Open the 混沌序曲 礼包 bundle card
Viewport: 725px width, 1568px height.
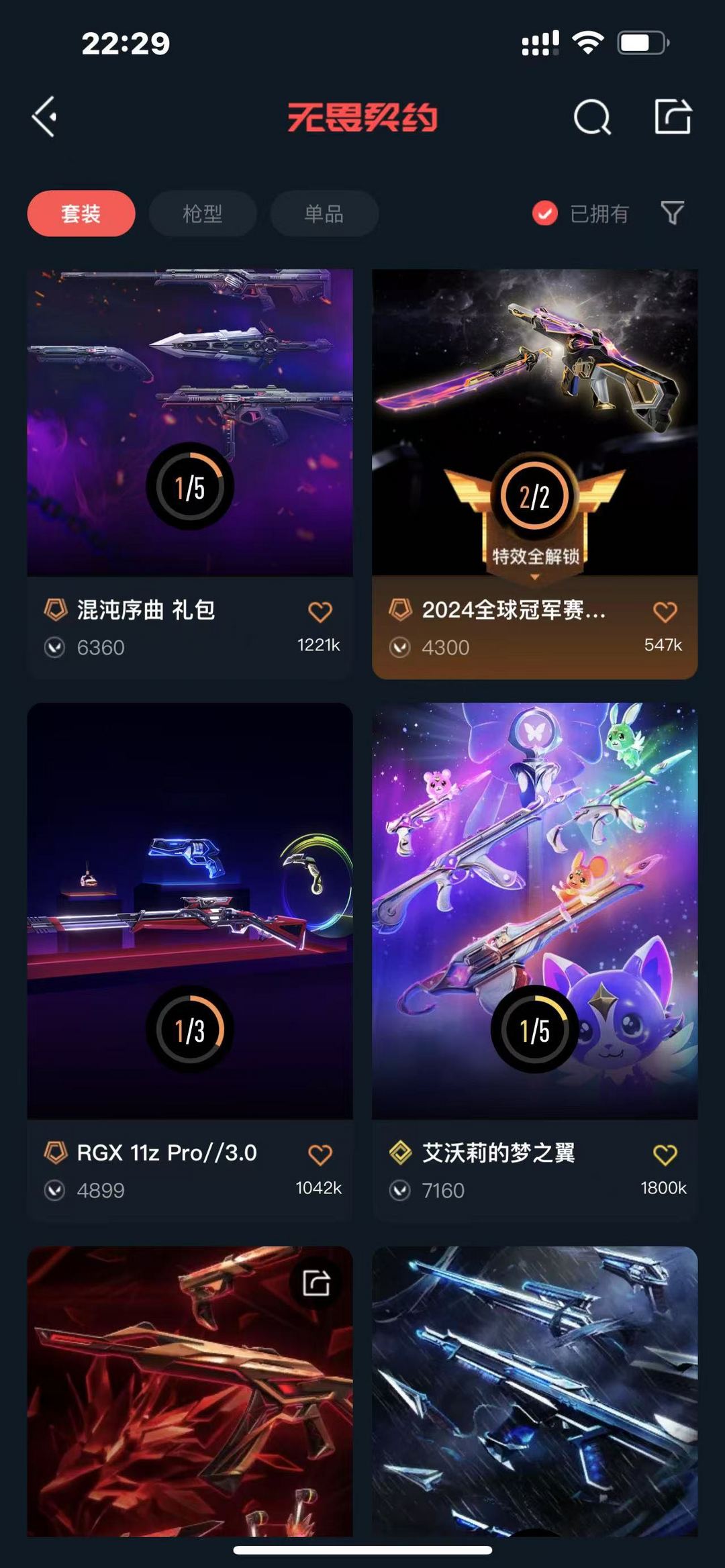190,474
